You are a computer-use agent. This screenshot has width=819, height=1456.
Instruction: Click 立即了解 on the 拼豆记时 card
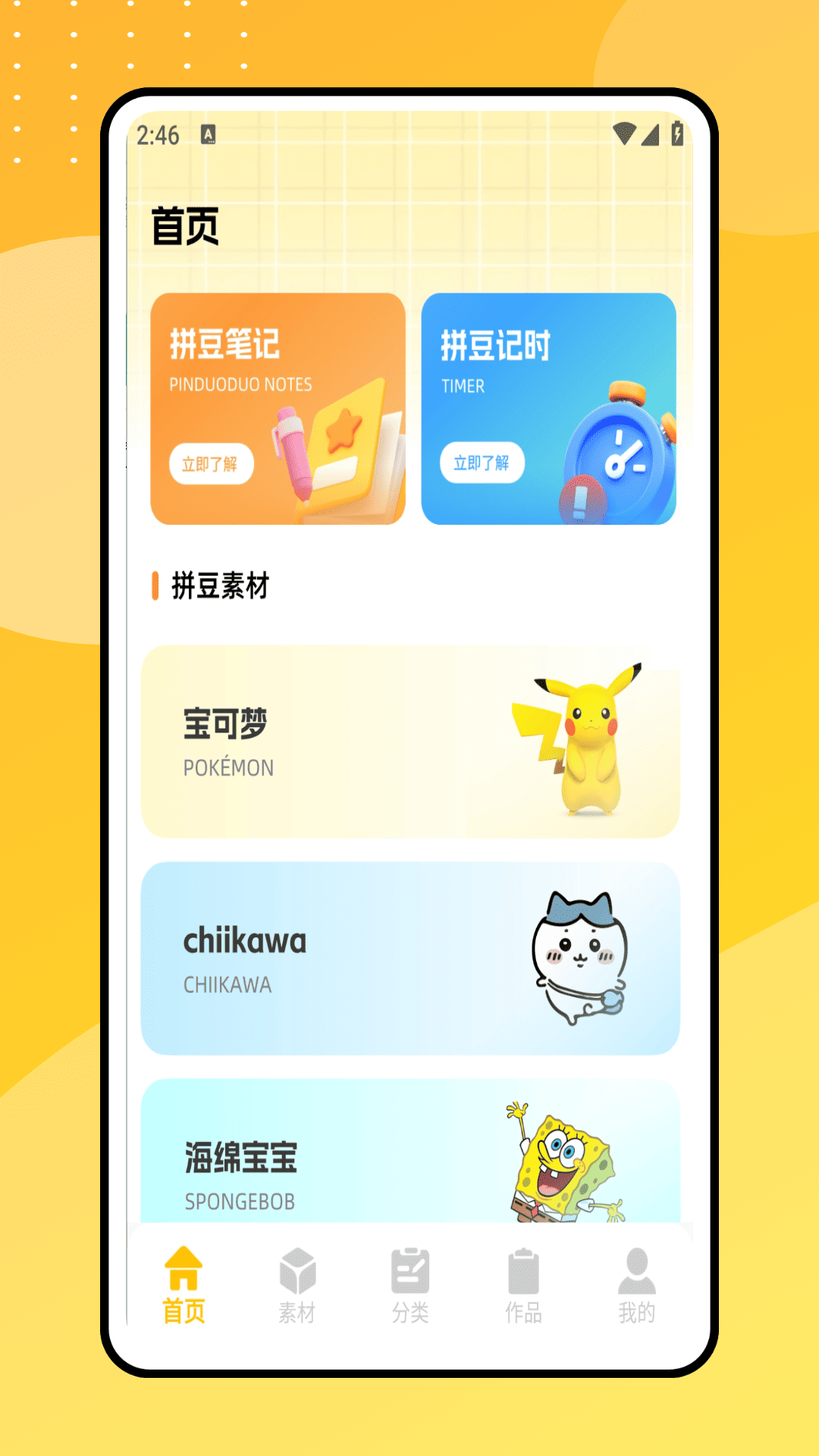coord(482,462)
